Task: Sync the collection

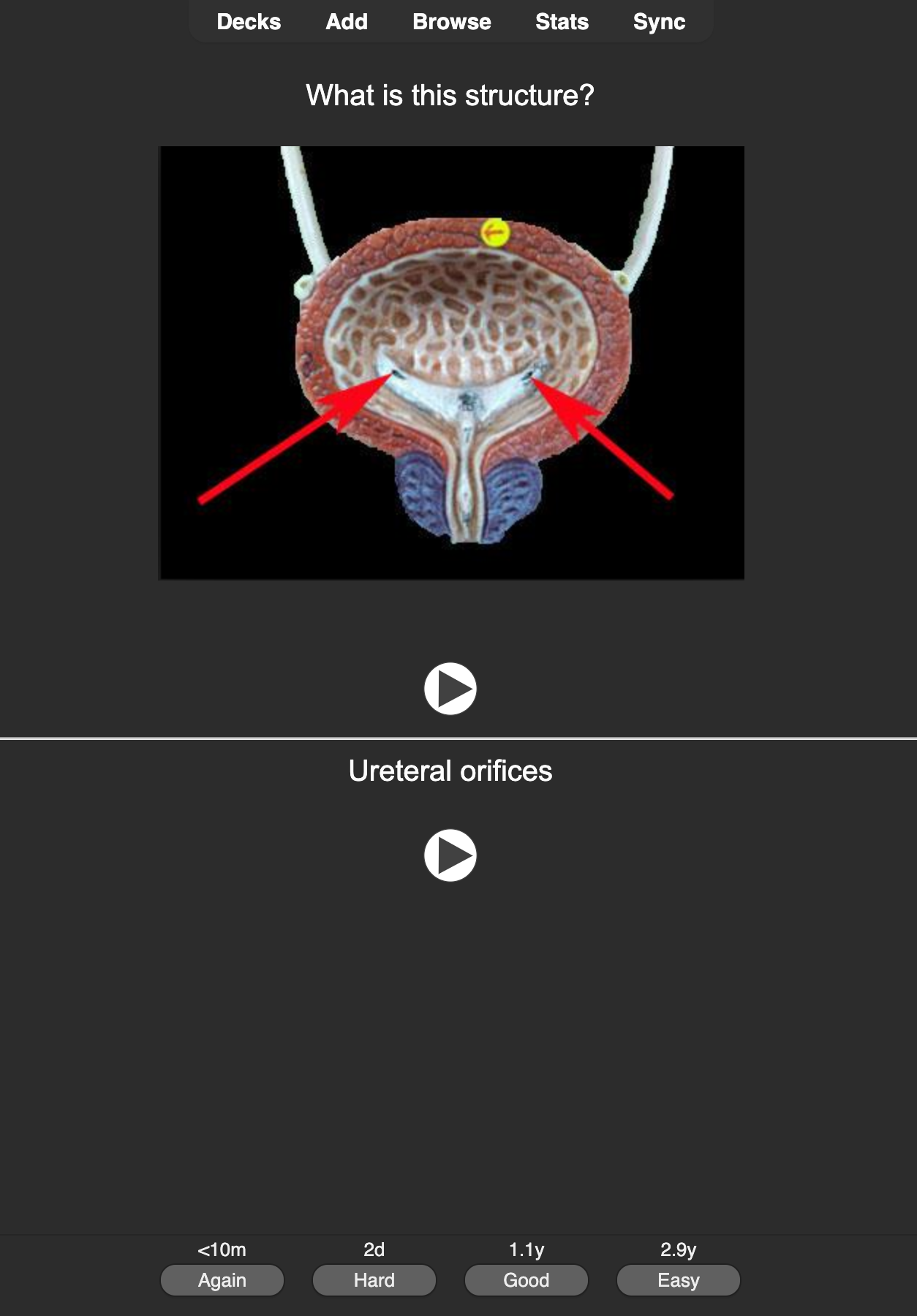Action: [659, 22]
